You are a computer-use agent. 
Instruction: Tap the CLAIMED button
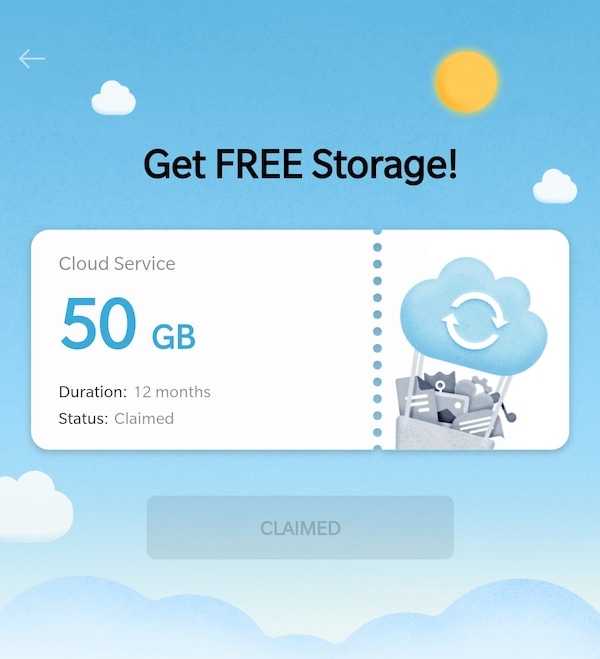(300, 528)
